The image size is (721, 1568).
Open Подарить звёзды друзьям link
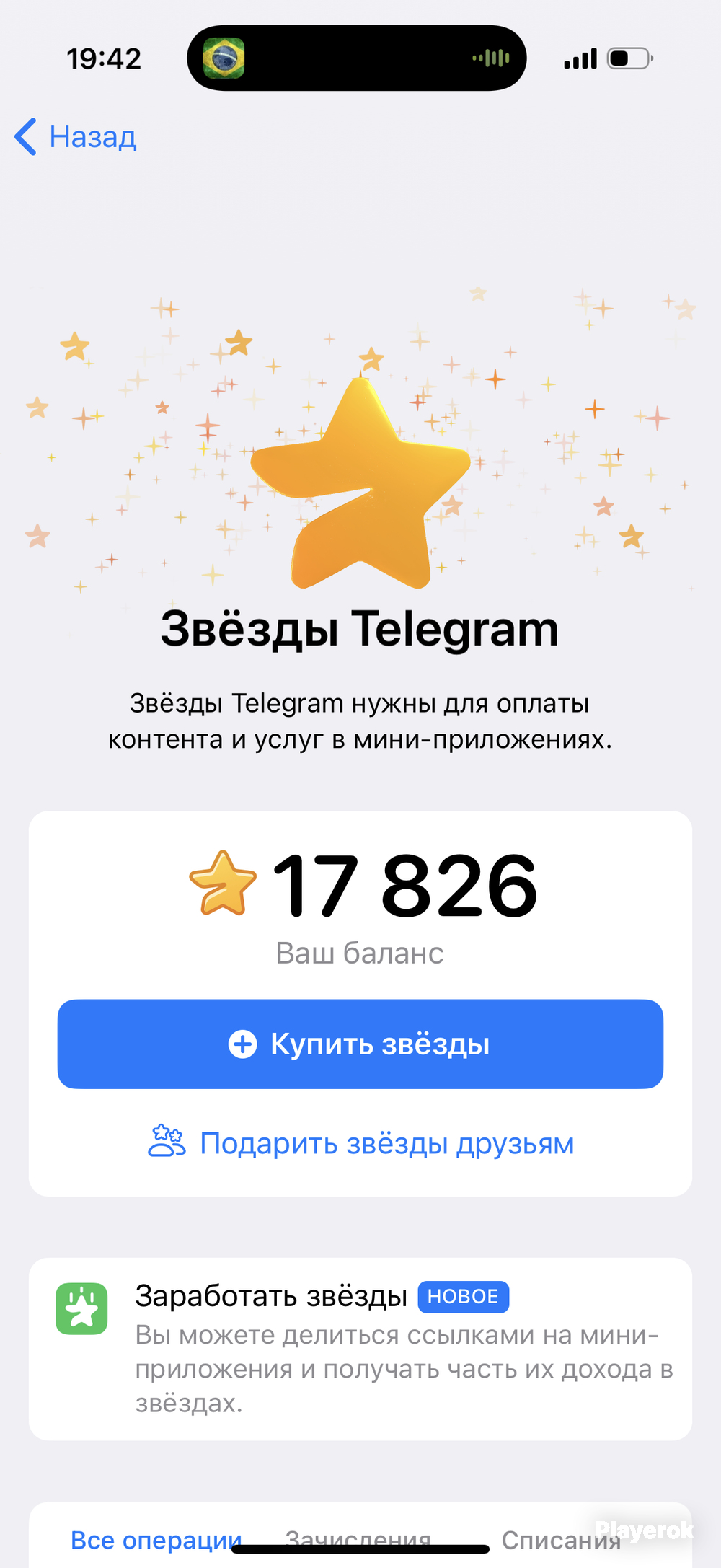[x=361, y=1143]
